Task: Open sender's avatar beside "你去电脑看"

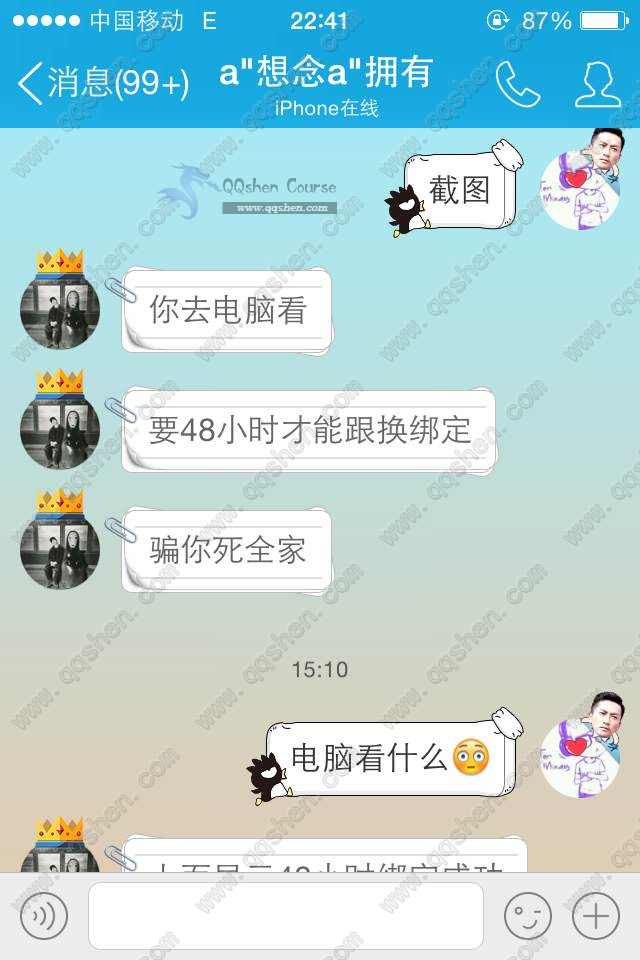Action: click(60, 310)
